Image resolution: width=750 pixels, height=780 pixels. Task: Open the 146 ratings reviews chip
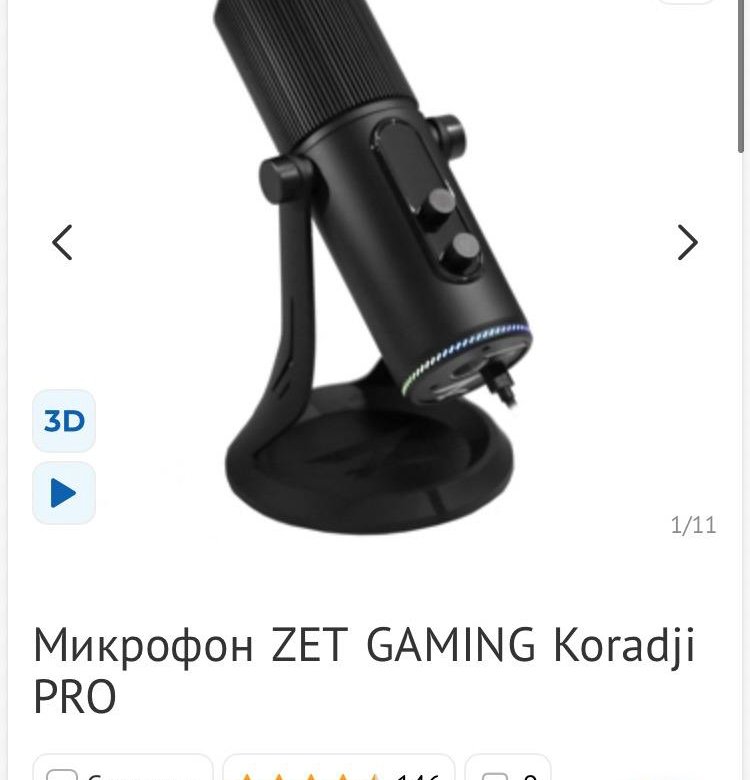[x=338, y=770]
